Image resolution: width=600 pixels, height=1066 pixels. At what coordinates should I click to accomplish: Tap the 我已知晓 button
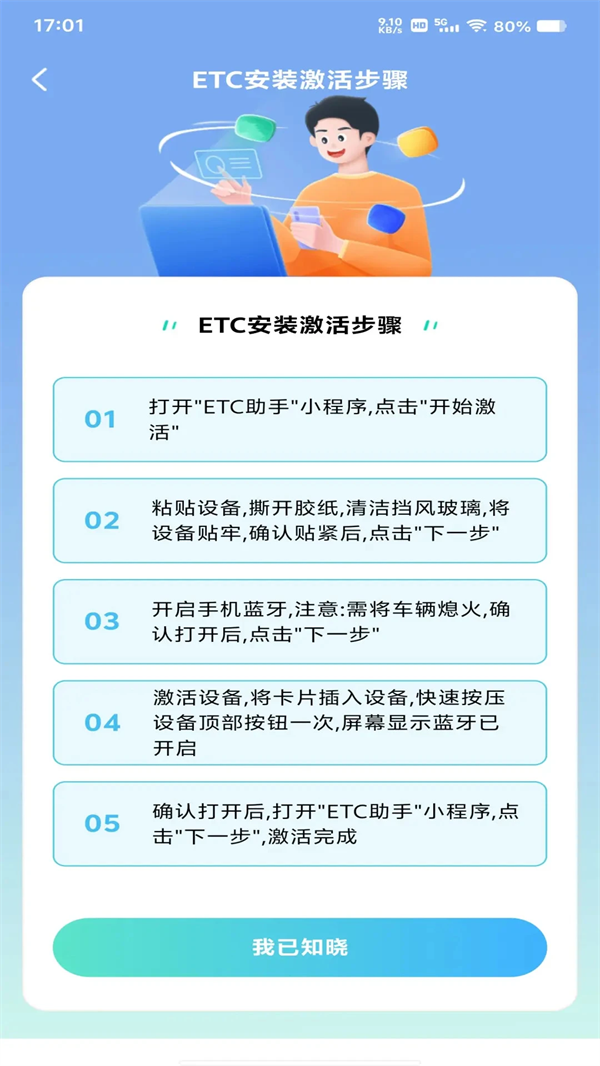300,947
